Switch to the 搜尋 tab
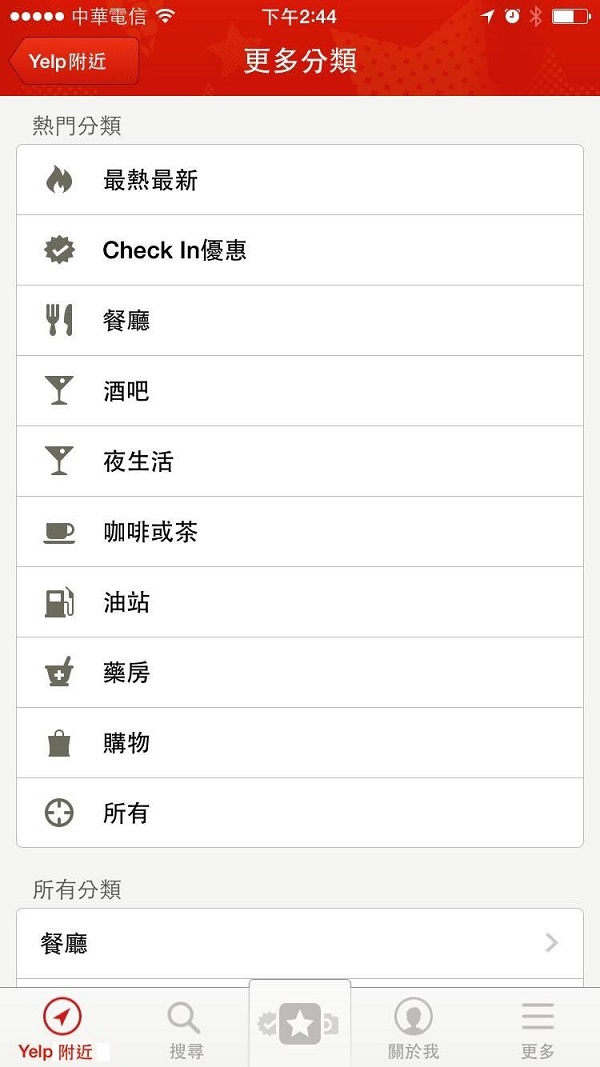This screenshot has height=1067, width=600. point(185,1029)
